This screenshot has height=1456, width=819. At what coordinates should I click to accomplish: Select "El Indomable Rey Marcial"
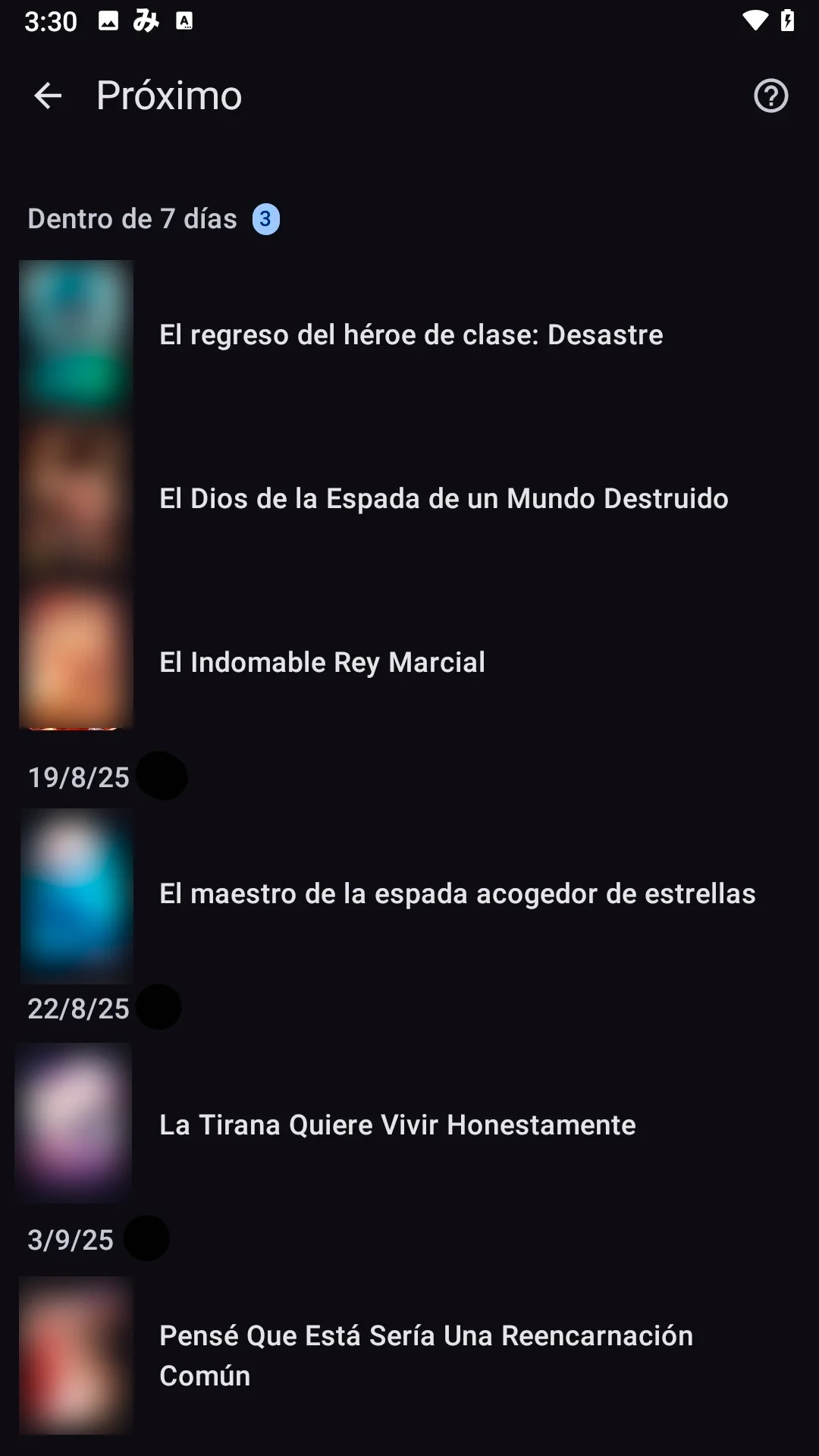322,661
